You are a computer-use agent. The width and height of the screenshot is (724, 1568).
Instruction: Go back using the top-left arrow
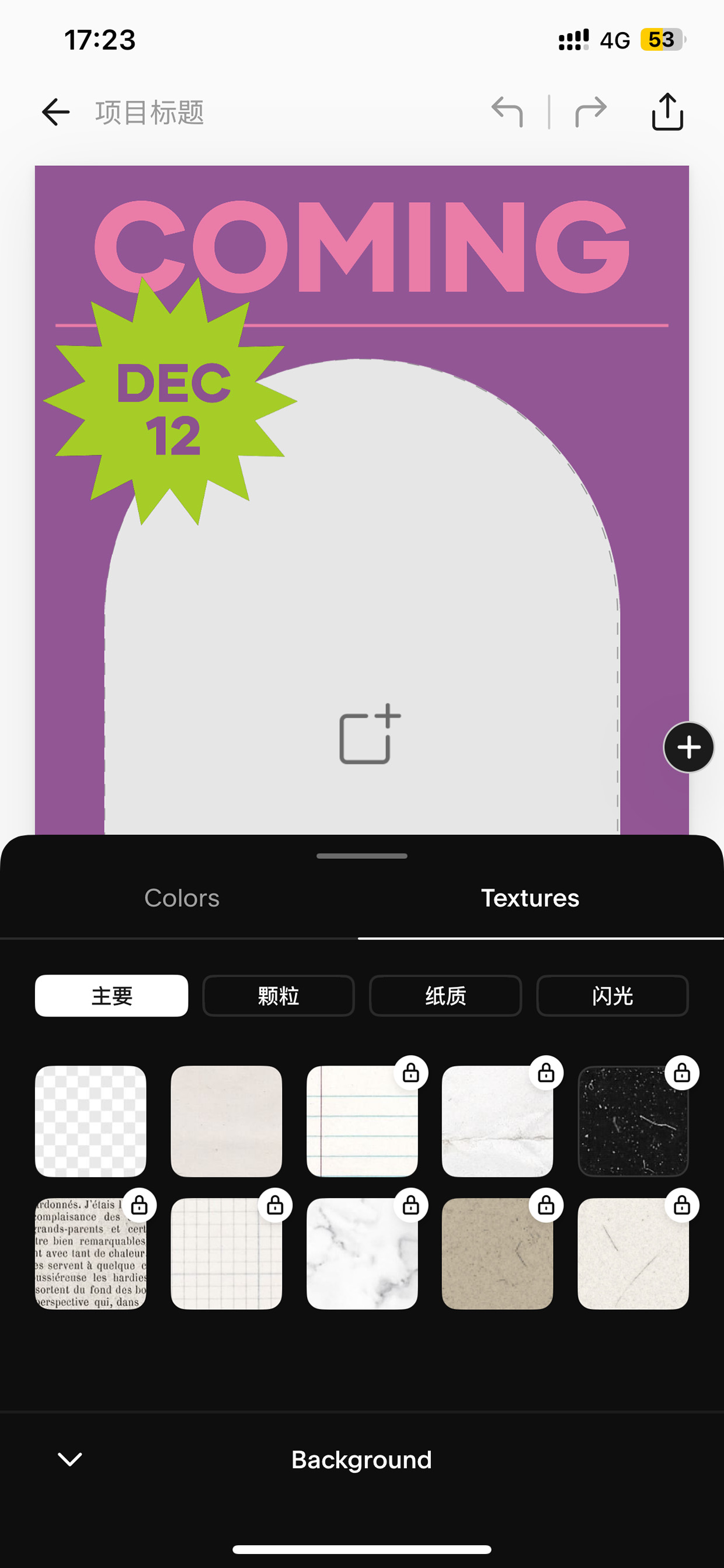point(55,113)
